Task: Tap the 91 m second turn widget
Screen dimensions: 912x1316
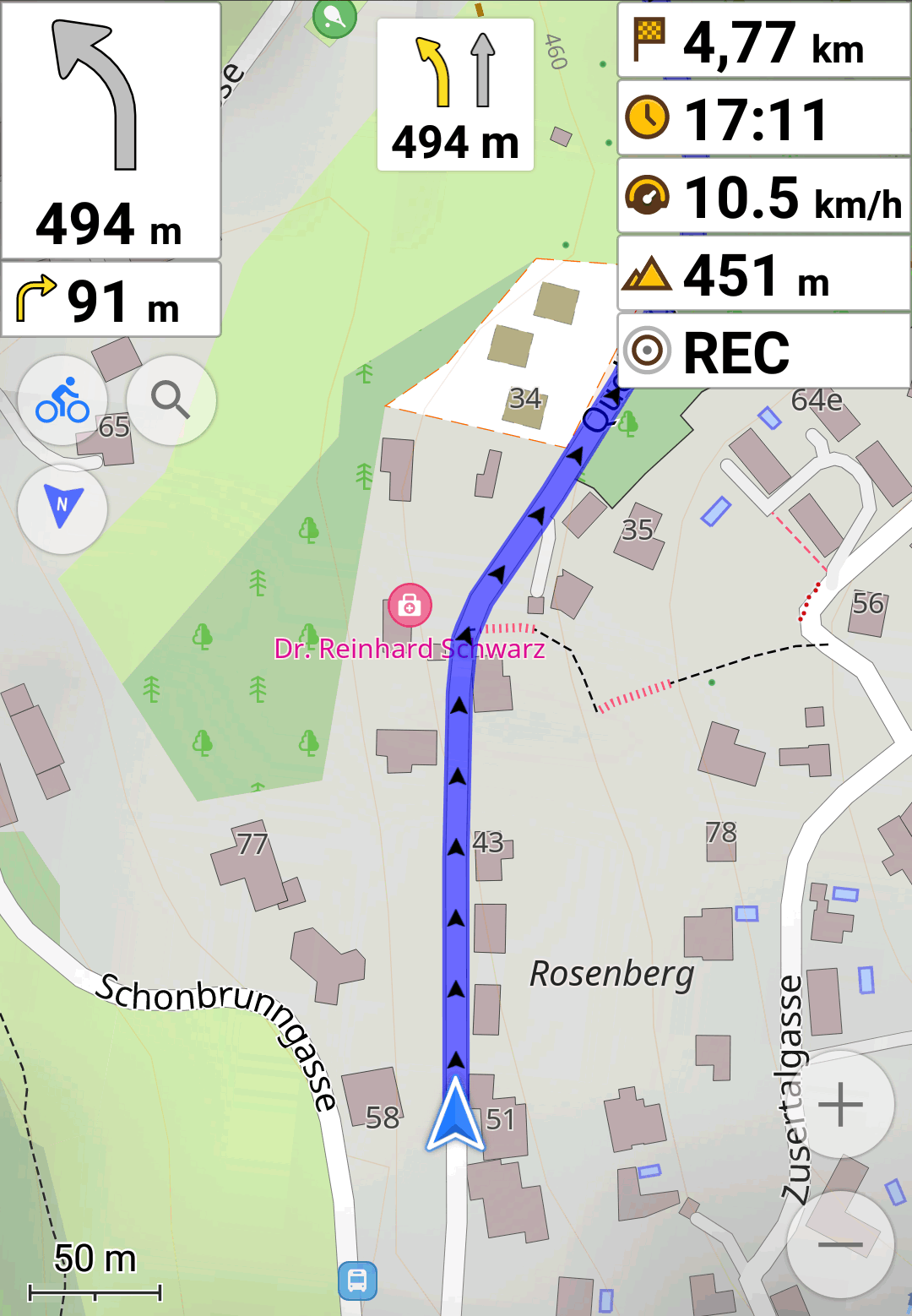Action: pyautogui.click(x=111, y=300)
